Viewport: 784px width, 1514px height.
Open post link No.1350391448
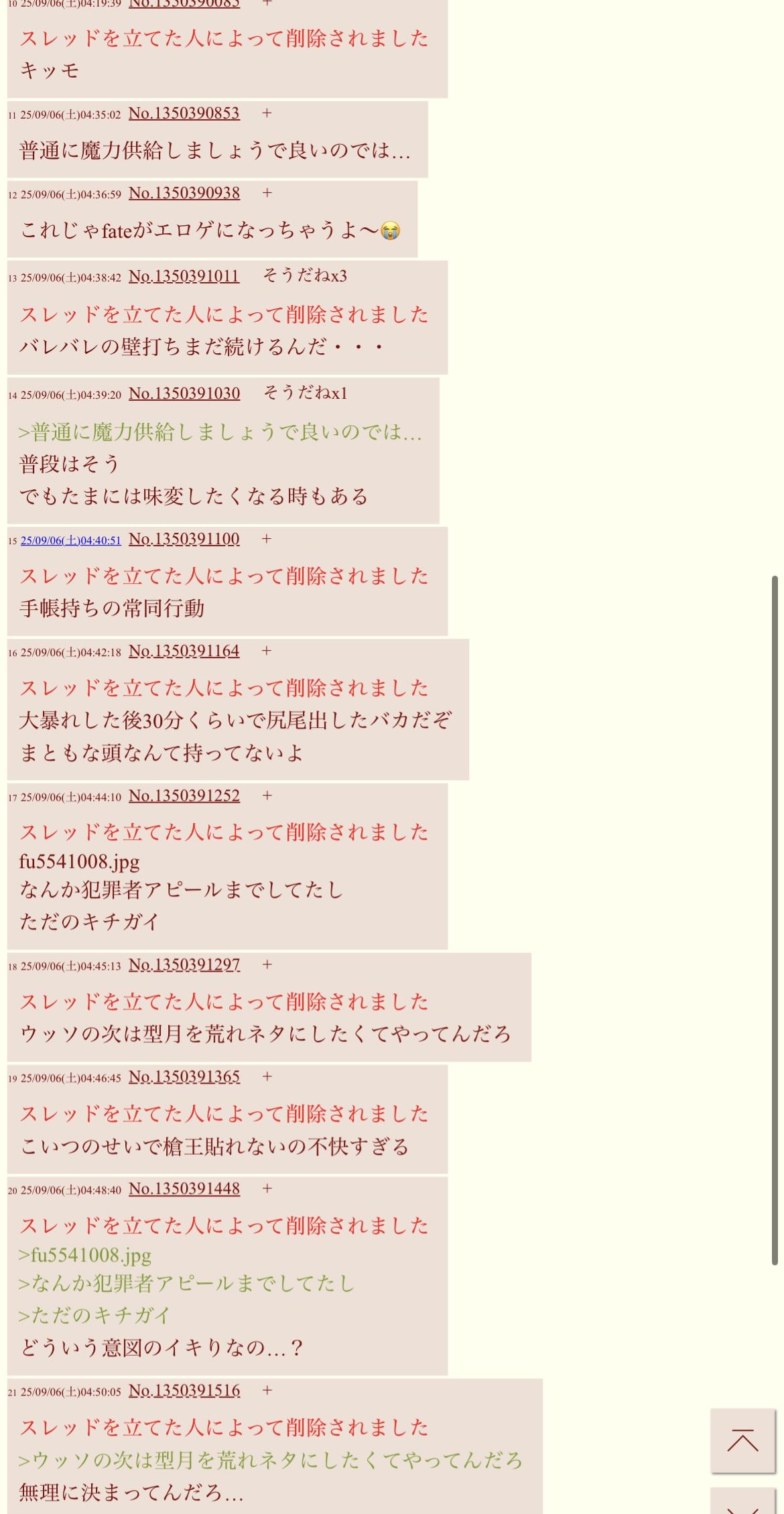click(x=184, y=1188)
